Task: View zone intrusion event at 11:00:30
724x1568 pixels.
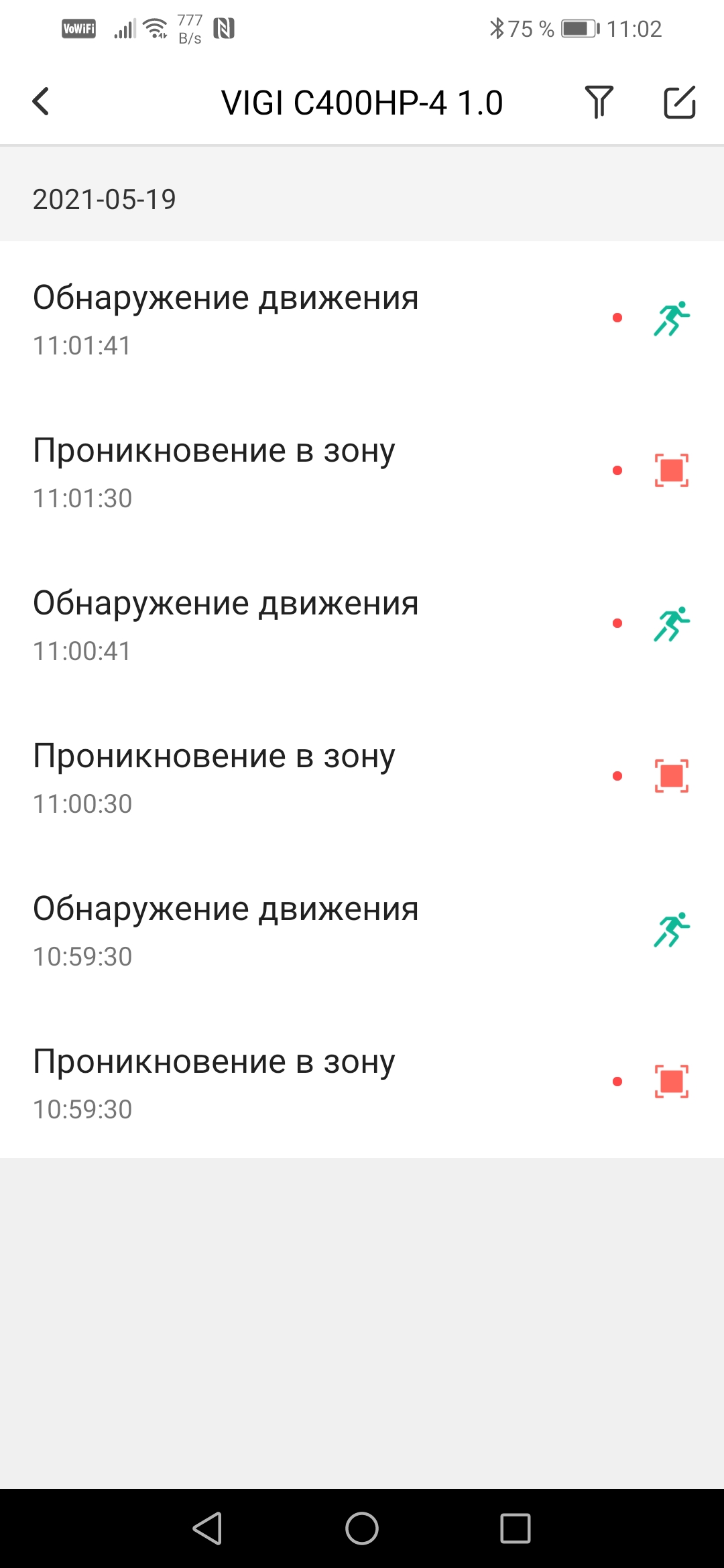Action: coord(362,777)
